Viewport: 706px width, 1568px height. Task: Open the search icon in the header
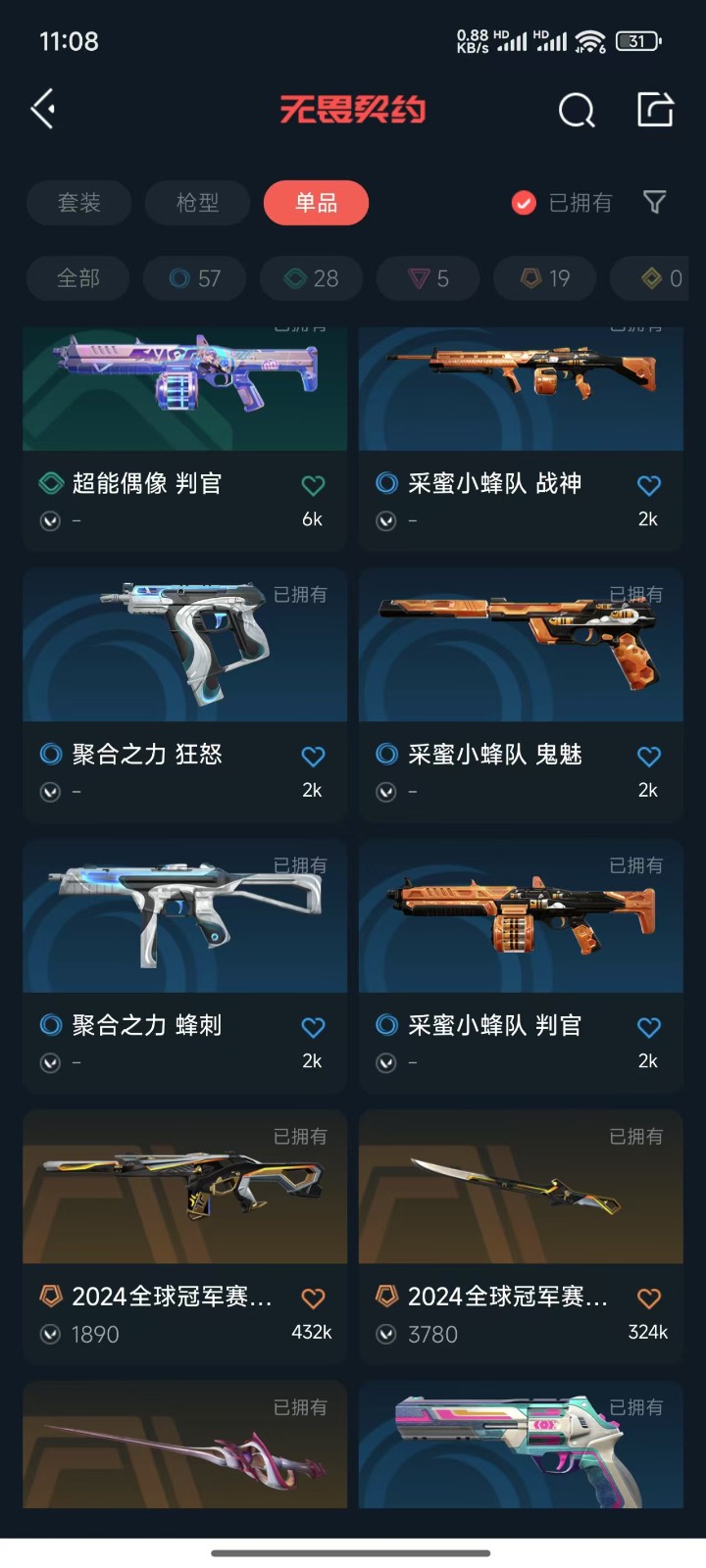(x=576, y=110)
